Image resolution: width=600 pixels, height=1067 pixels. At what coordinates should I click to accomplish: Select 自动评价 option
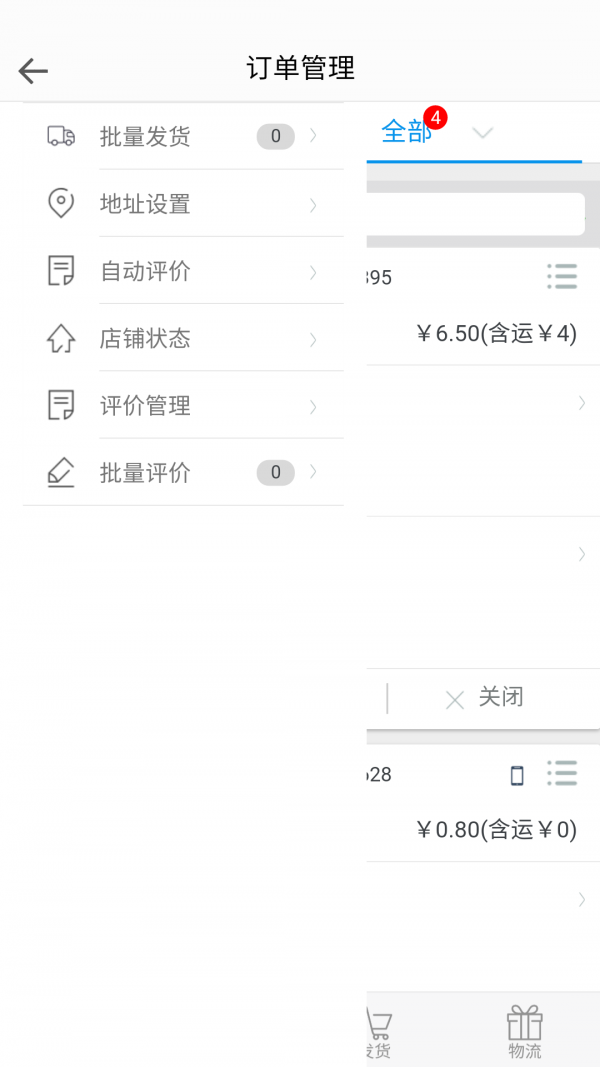tap(183, 271)
